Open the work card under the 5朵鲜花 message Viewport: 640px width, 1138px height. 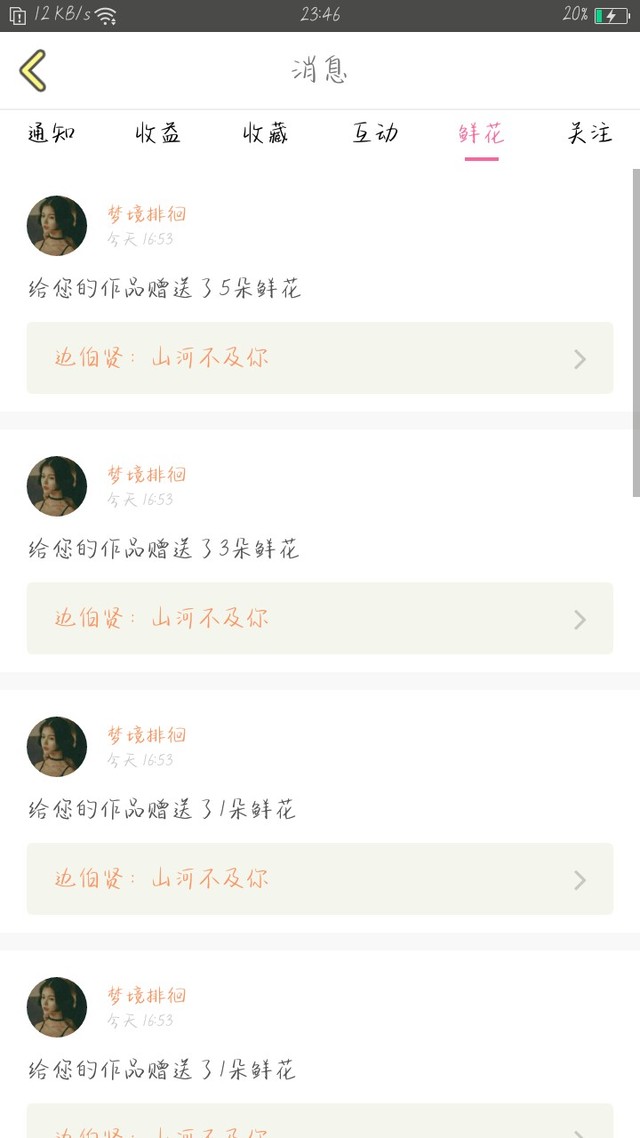[320, 358]
